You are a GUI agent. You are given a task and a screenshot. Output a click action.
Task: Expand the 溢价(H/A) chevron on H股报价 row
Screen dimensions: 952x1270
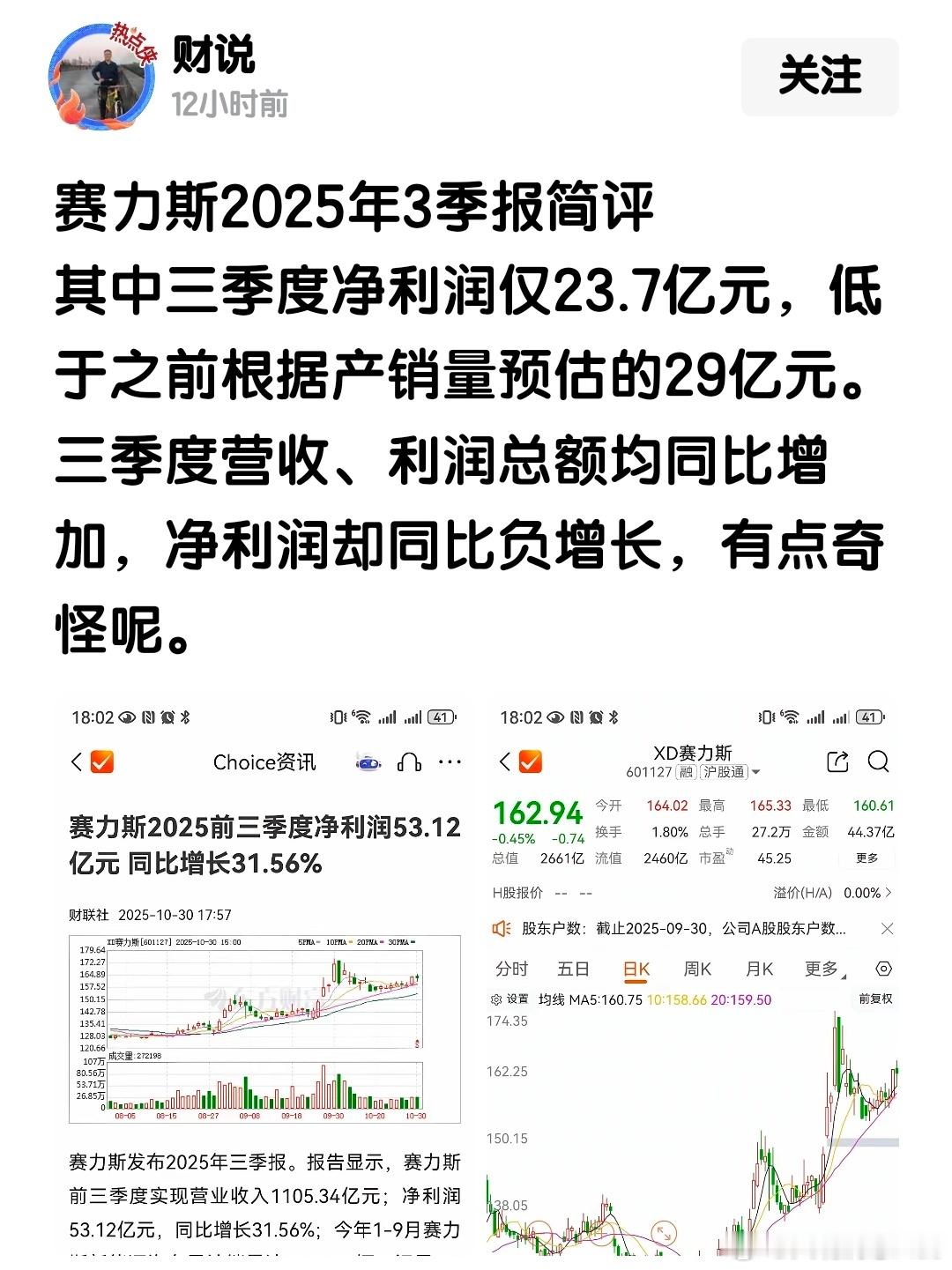click(x=888, y=893)
